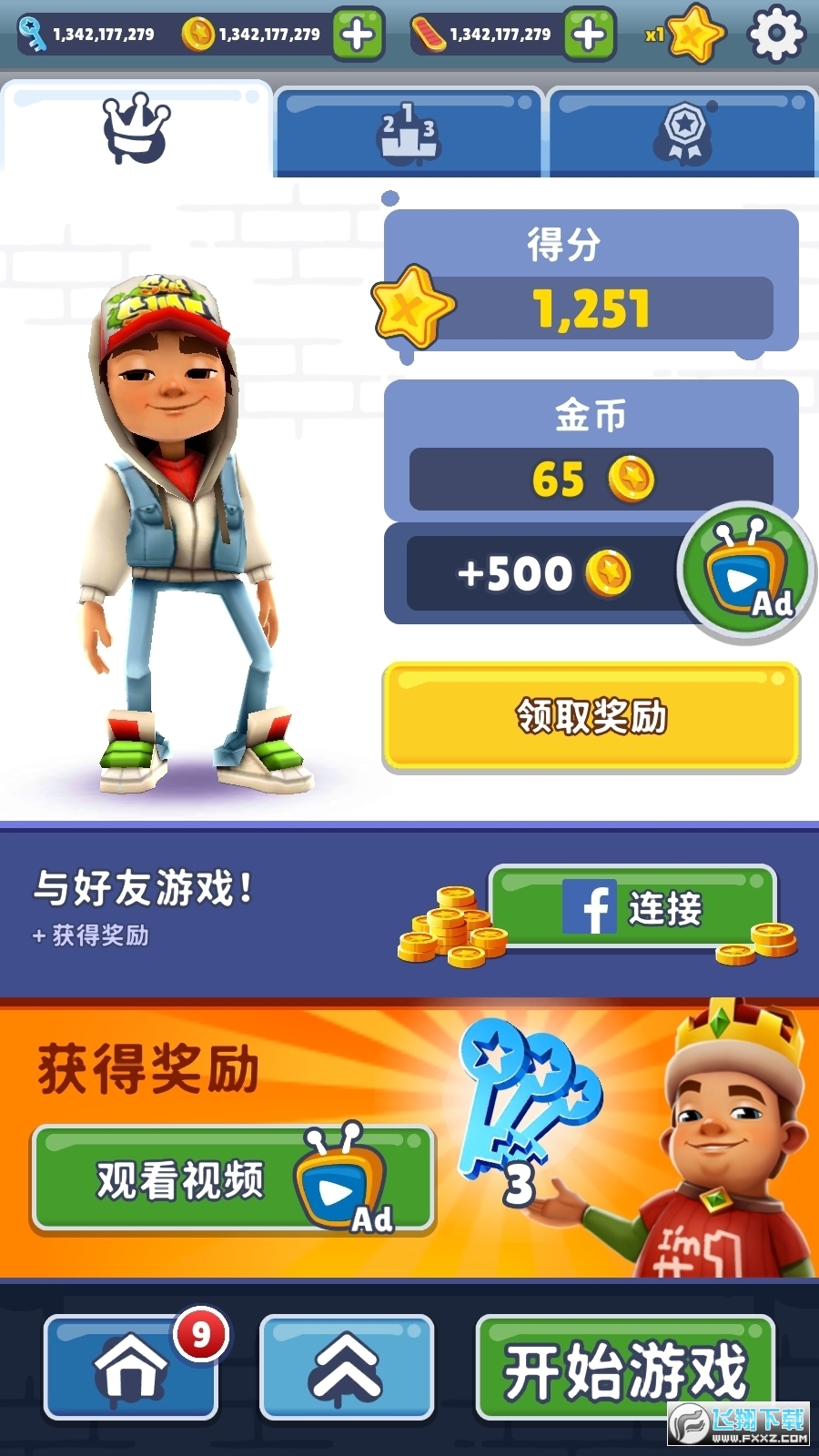Add more hoverboards with plus button
Screen dimensions: 819x1456
[589, 35]
